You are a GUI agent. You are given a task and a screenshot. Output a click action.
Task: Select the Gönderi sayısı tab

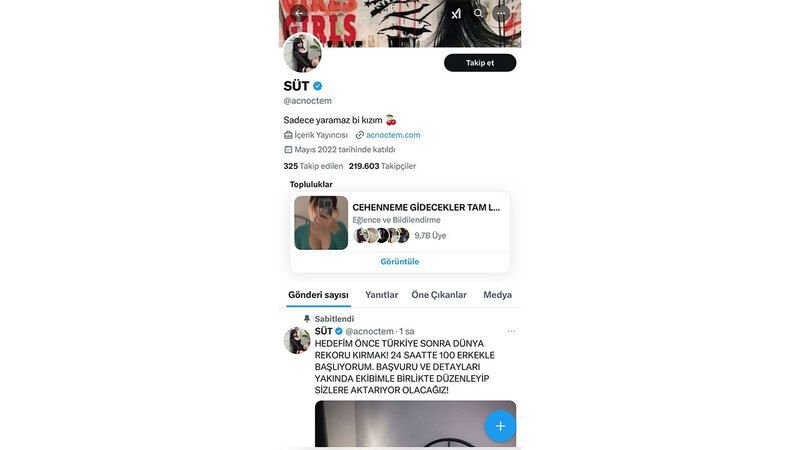point(318,295)
